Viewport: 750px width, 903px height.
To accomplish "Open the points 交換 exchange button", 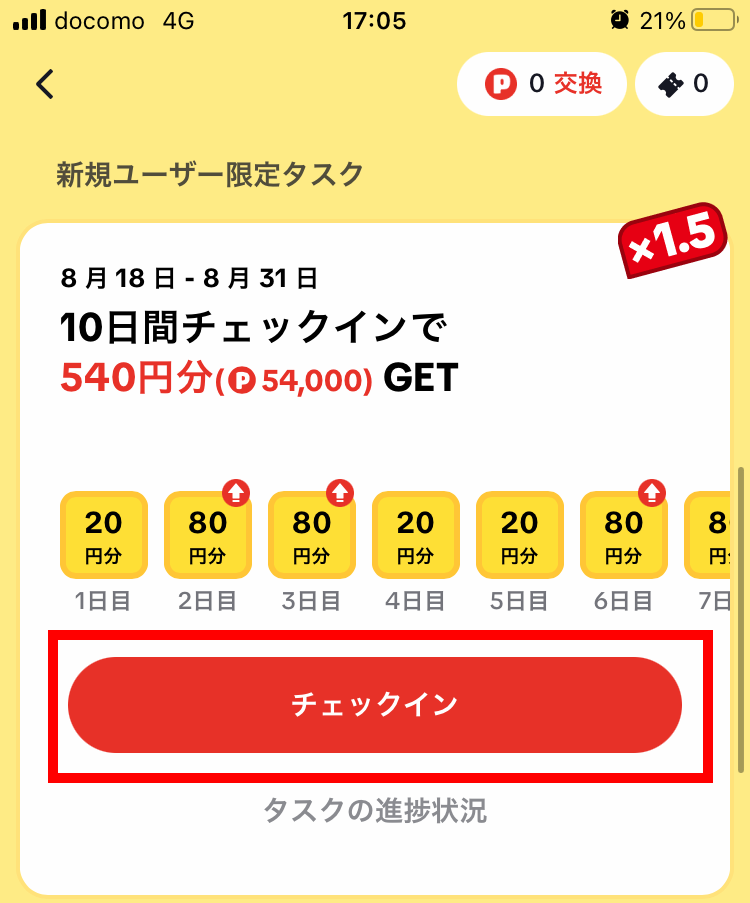I will point(543,84).
